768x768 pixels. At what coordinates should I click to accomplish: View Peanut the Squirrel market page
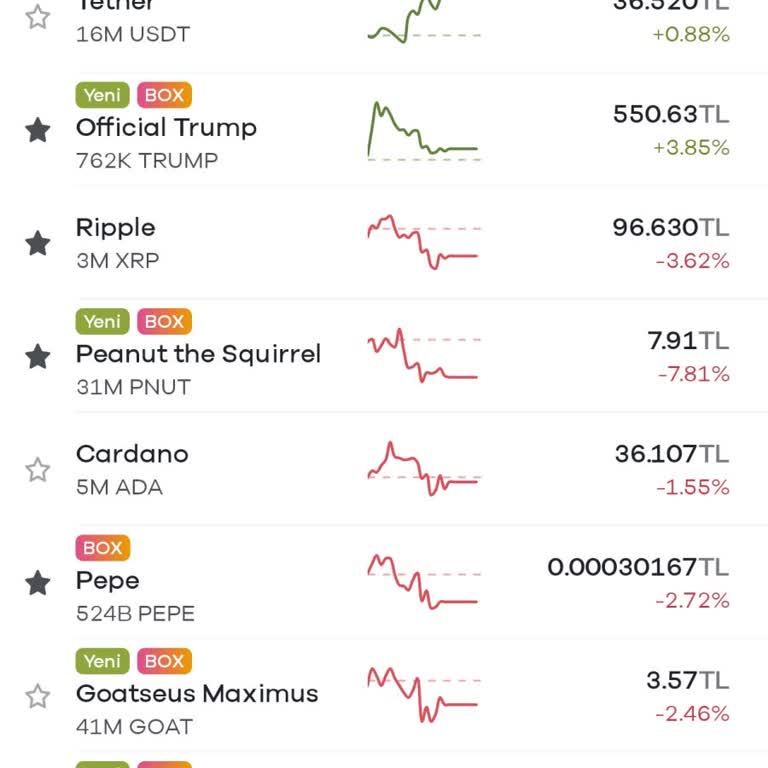(198, 354)
